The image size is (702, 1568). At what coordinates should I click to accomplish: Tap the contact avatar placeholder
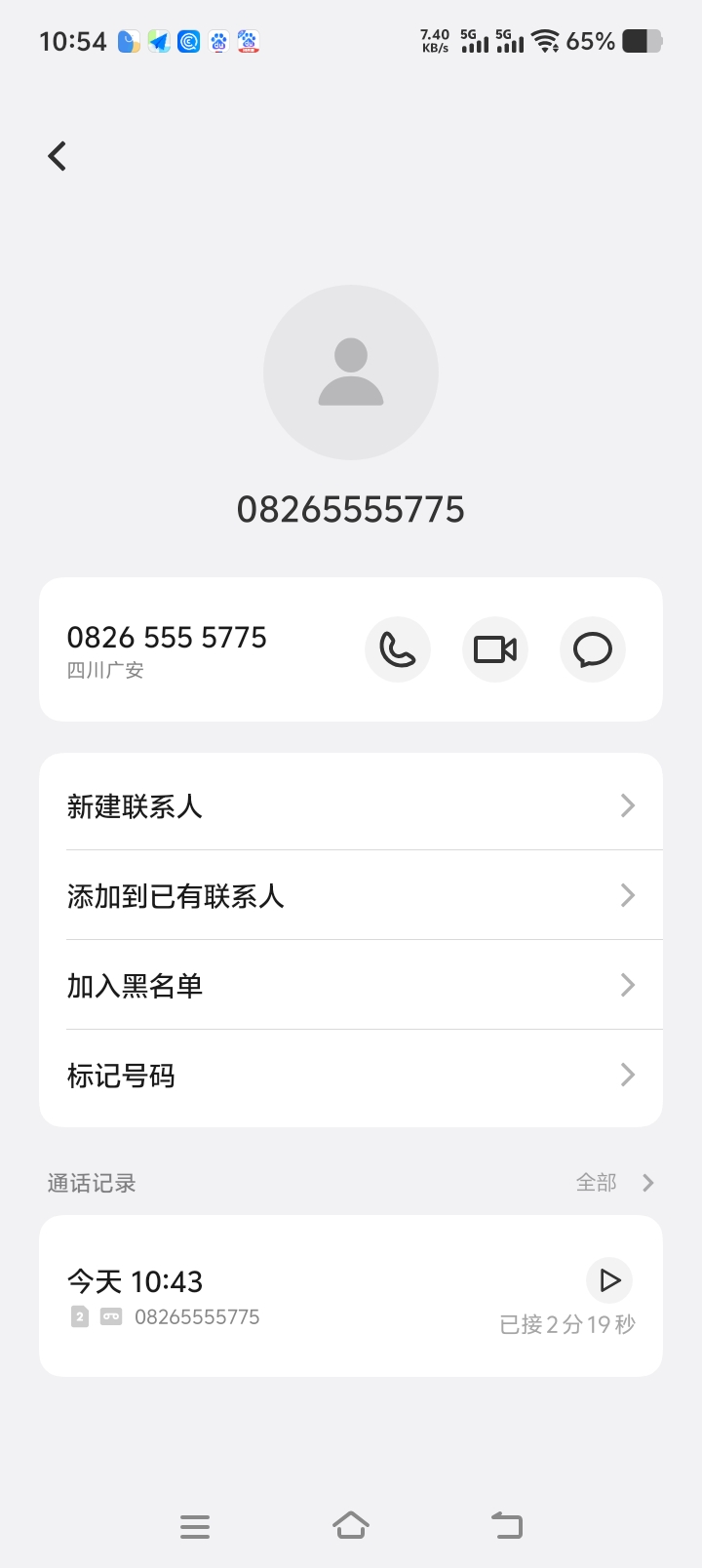tap(351, 372)
